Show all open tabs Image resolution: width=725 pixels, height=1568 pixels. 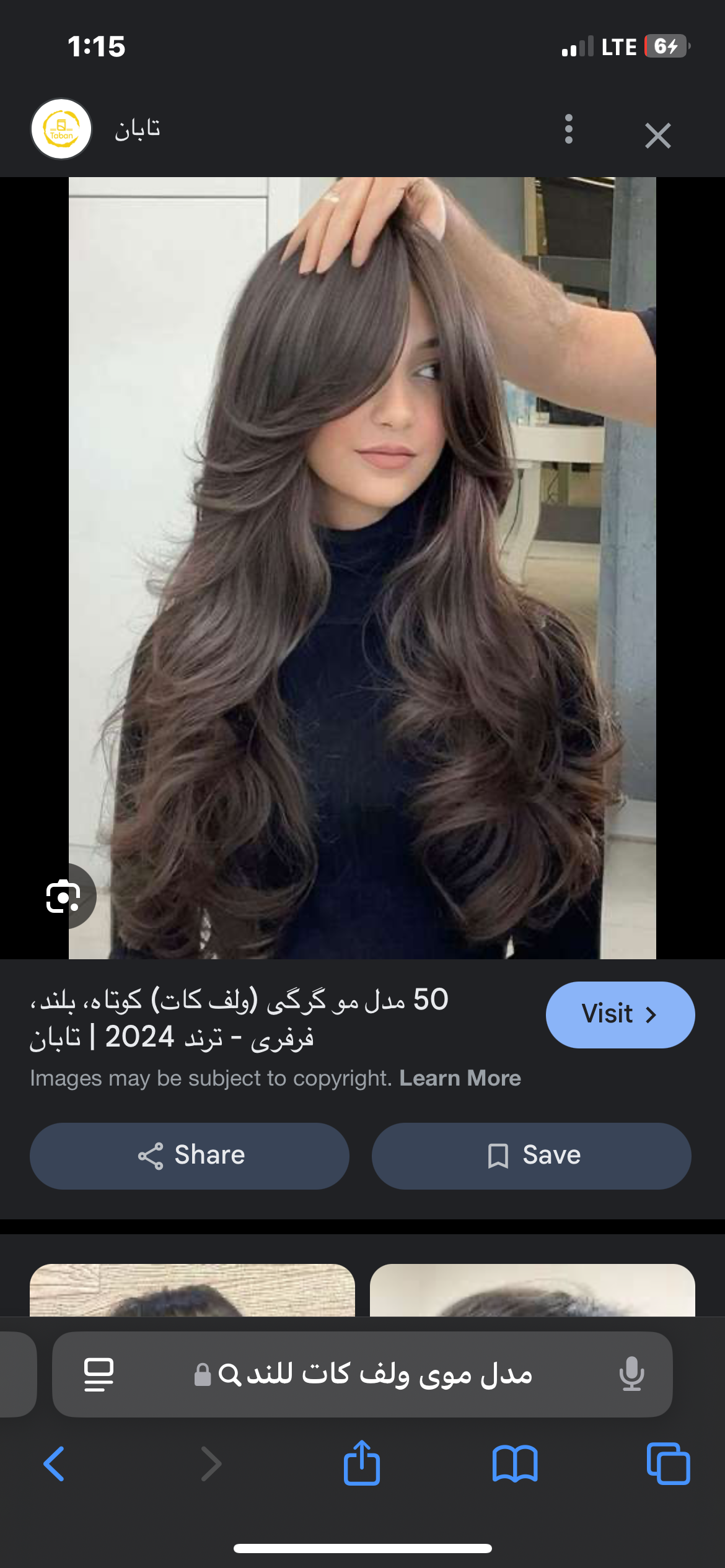point(668,1464)
